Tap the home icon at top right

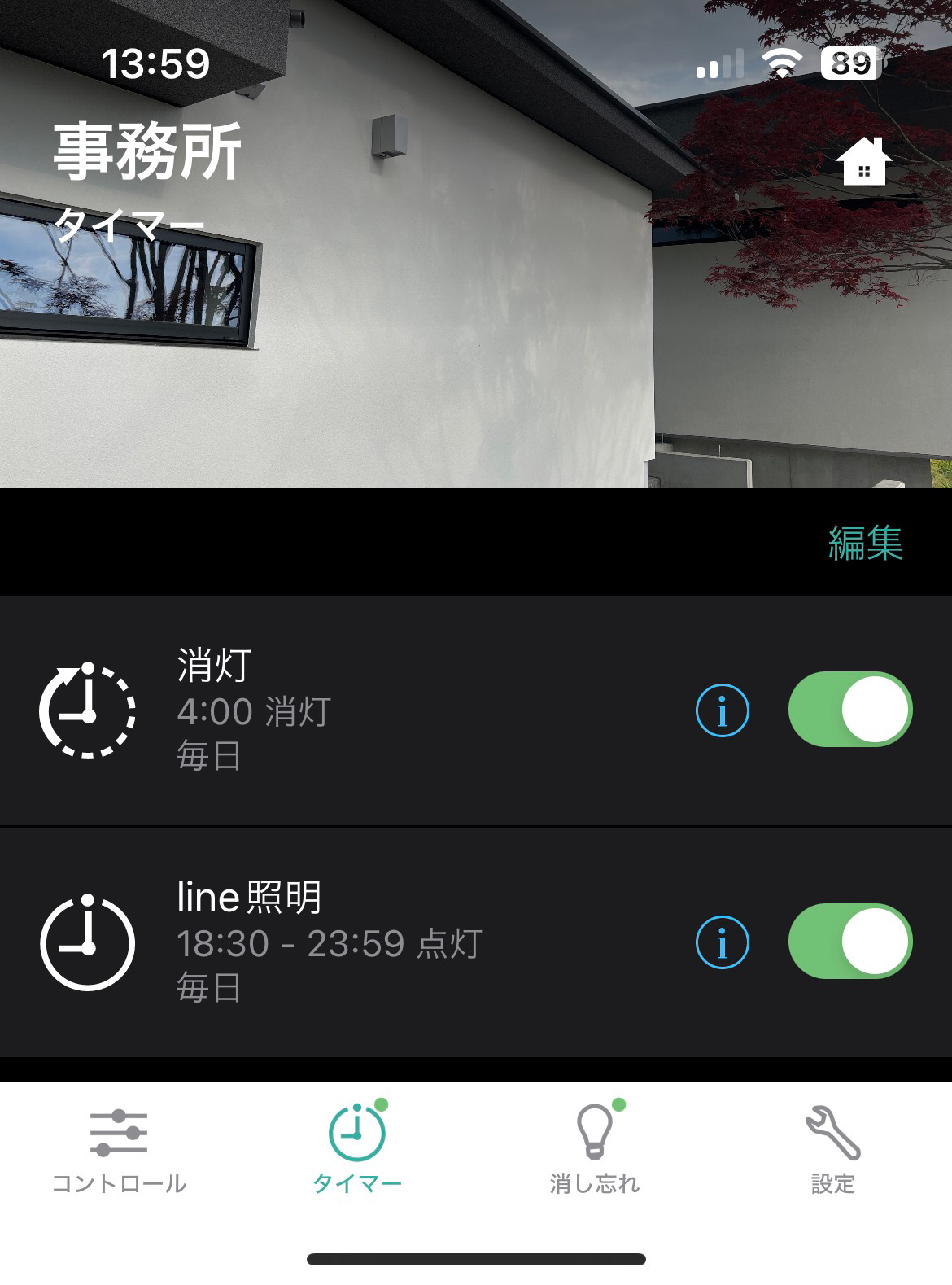coord(864,161)
